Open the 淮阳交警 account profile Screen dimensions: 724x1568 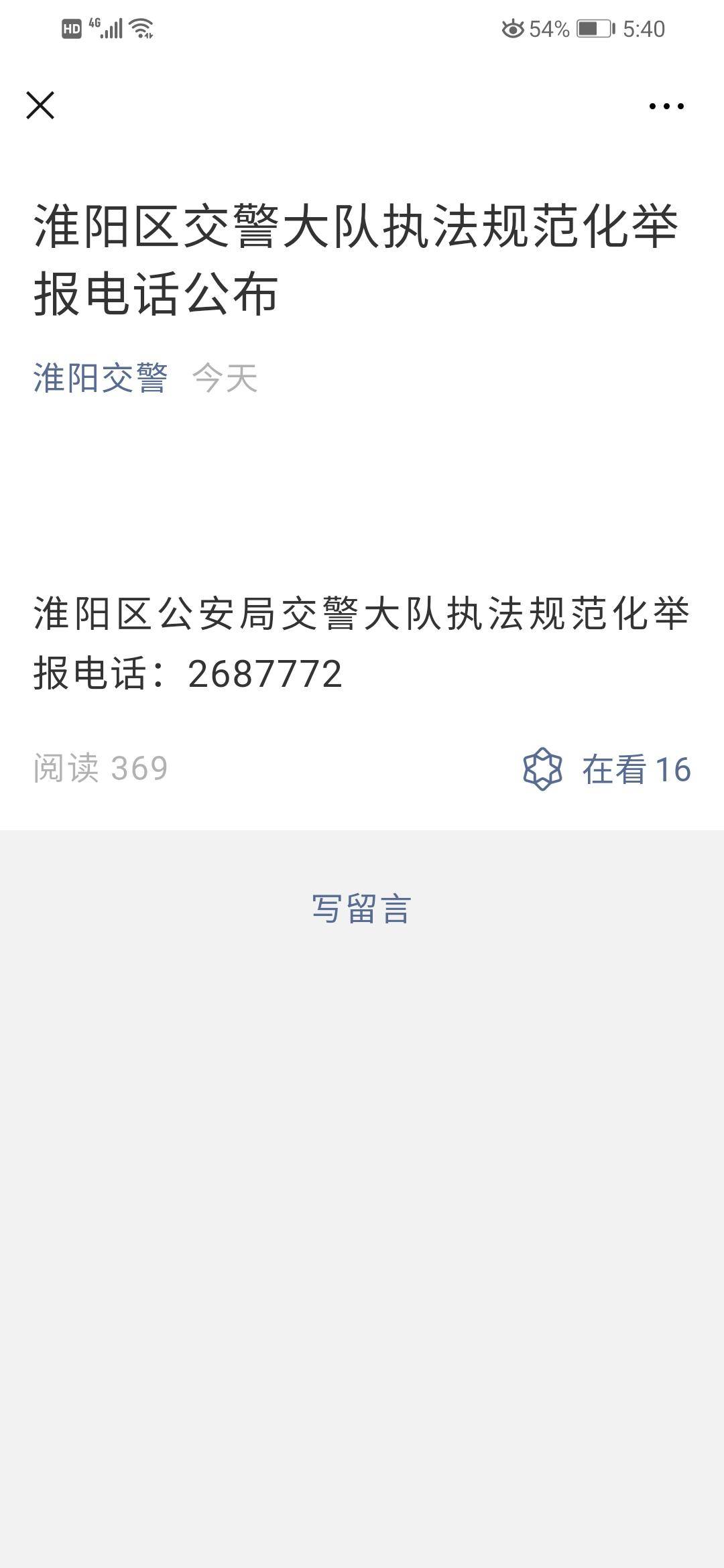coord(101,378)
